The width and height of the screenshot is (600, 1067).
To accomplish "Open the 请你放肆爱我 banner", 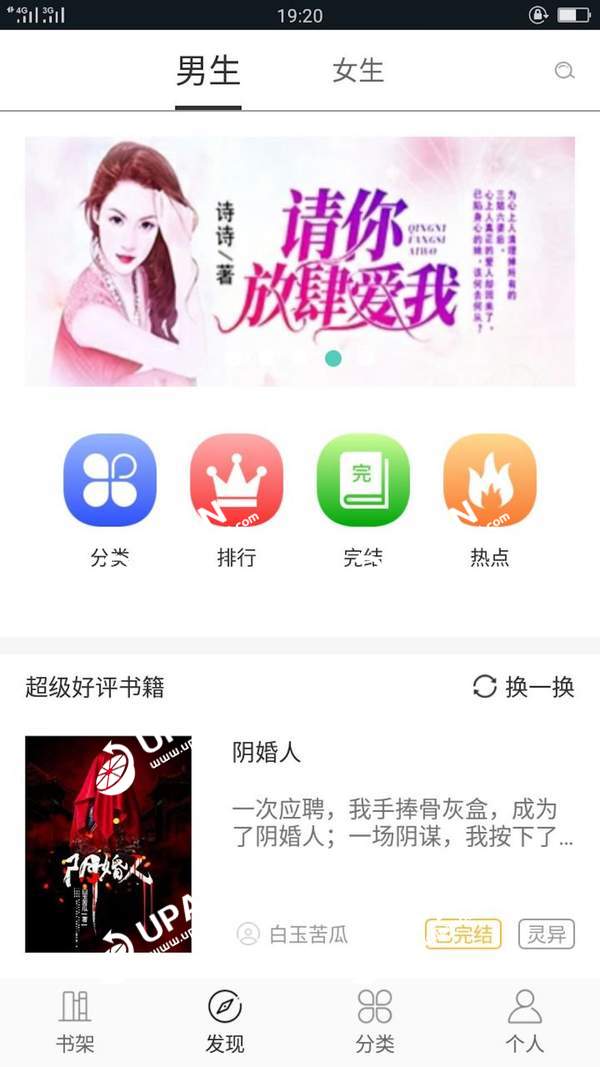I will point(300,261).
